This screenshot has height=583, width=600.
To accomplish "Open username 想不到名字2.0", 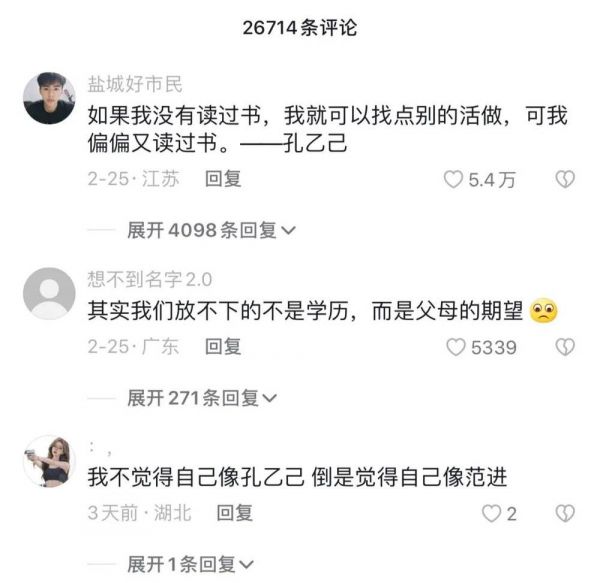I will click(x=150, y=278).
